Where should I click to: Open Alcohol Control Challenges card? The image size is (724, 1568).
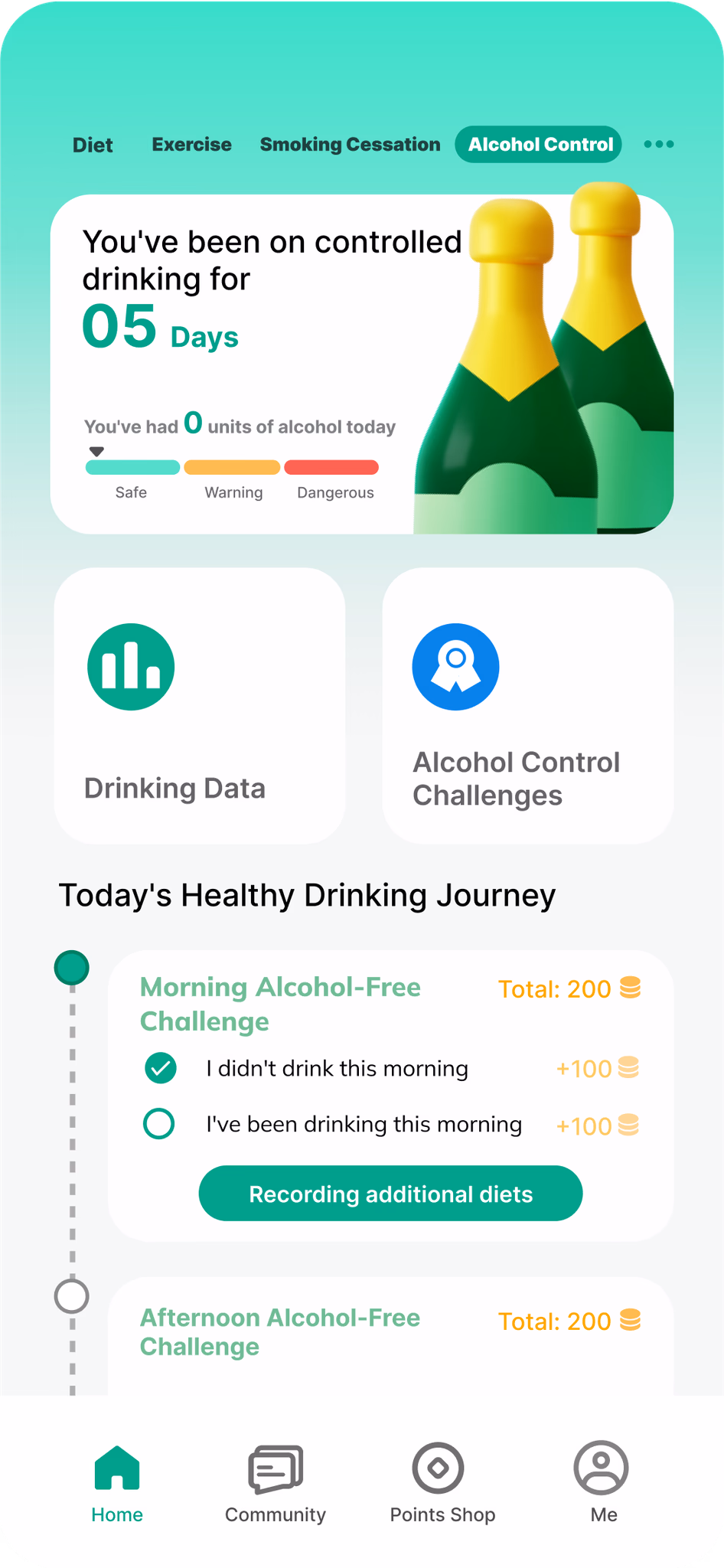click(x=527, y=705)
